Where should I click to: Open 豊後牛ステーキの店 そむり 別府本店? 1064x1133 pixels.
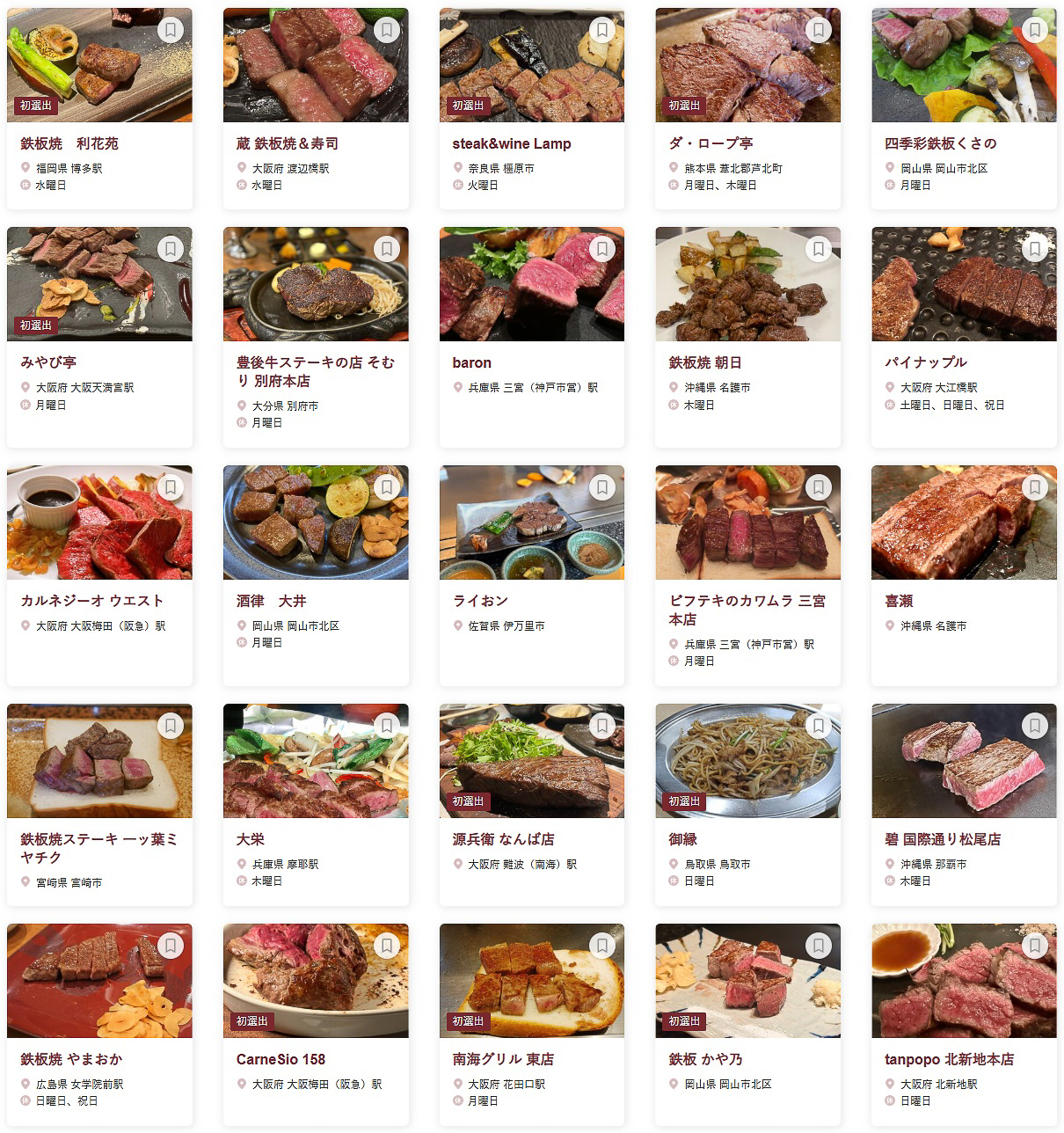tap(315, 370)
